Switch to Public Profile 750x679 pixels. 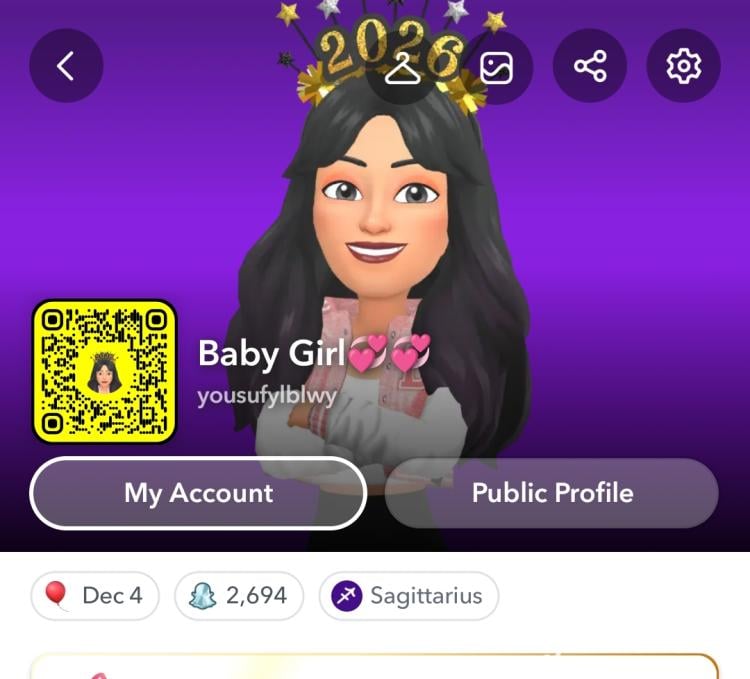(552, 493)
